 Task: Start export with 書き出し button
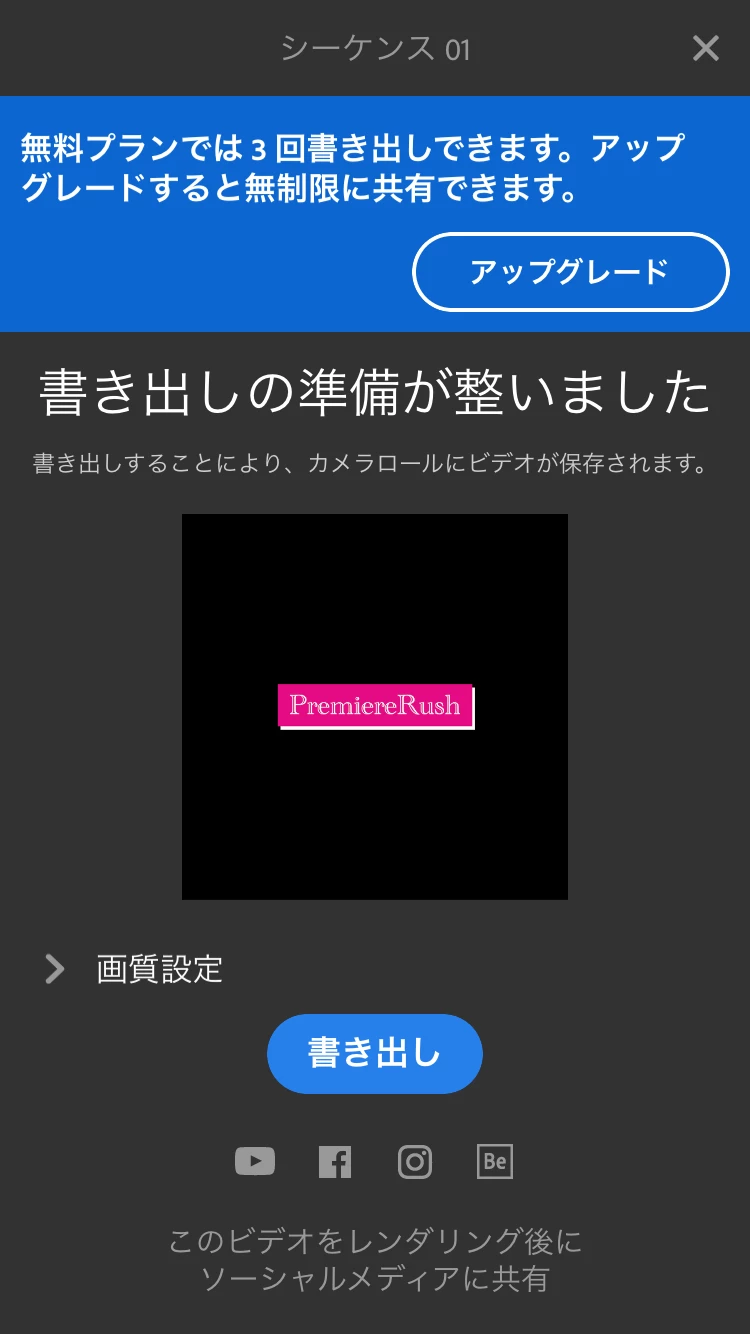374,1053
